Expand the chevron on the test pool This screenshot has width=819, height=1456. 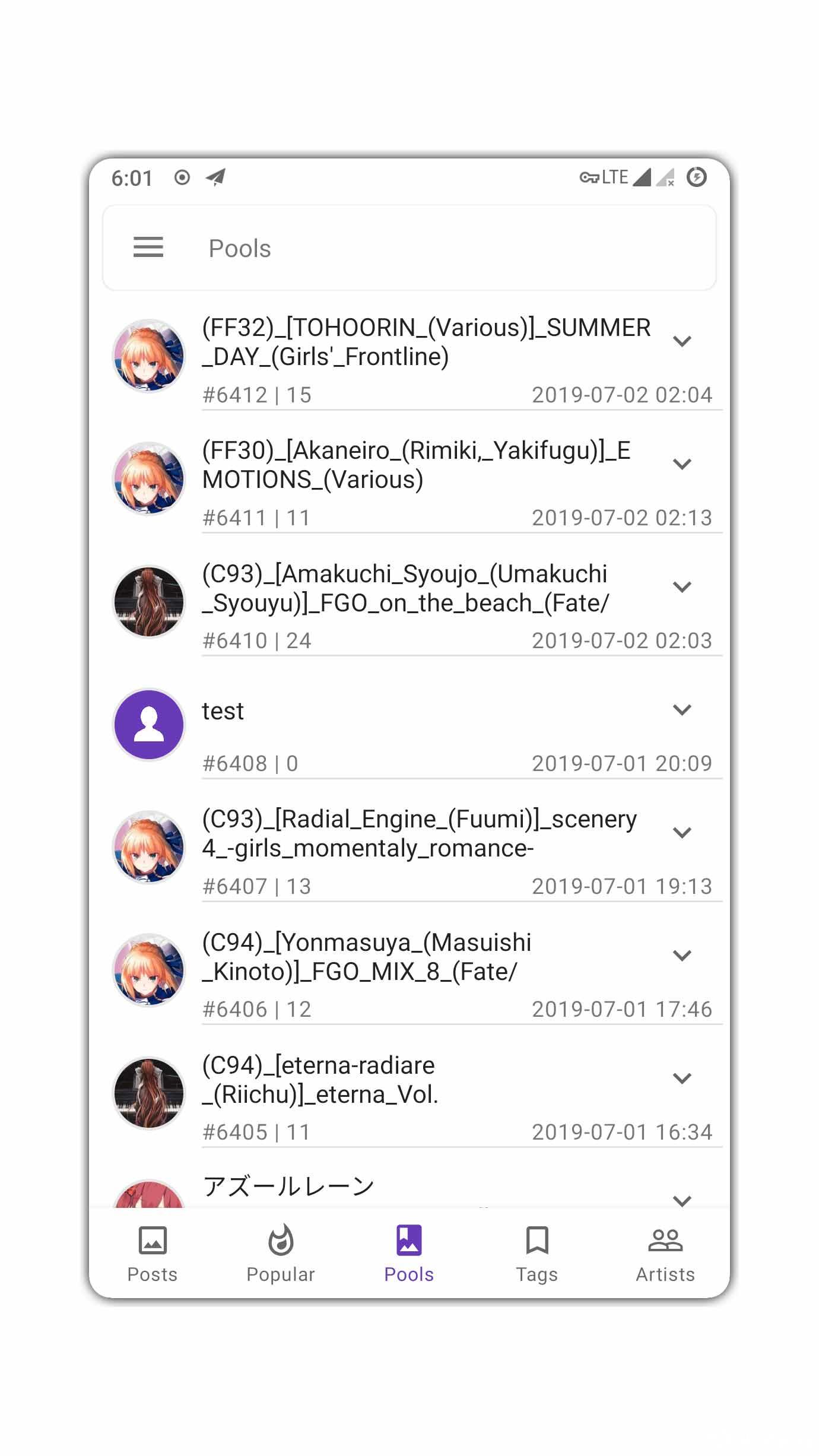pos(682,710)
